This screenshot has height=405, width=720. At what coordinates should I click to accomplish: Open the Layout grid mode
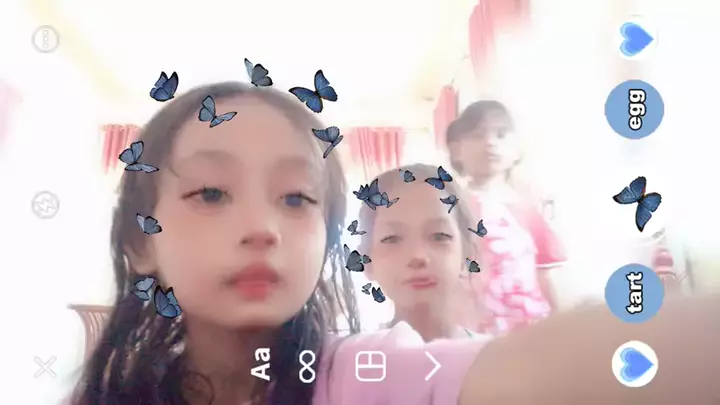370,366
